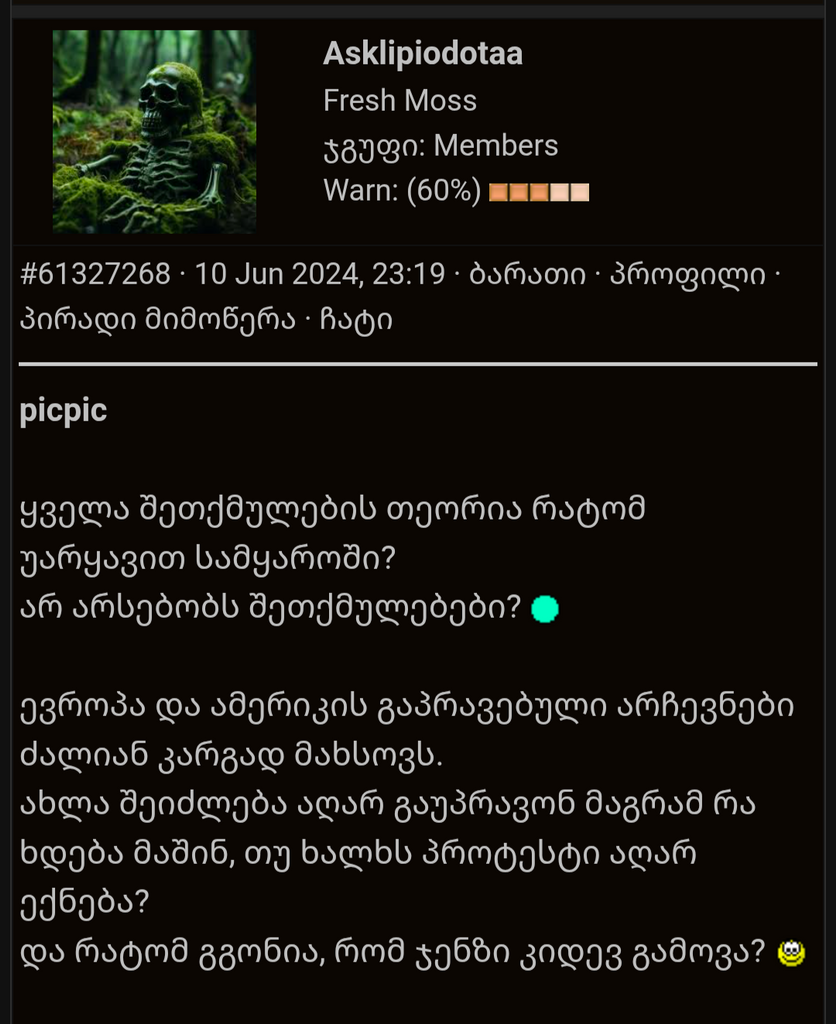Click the username Asklipiodotaa
The height and width of the screenshot is (1024, 836).
pos(420,54)
